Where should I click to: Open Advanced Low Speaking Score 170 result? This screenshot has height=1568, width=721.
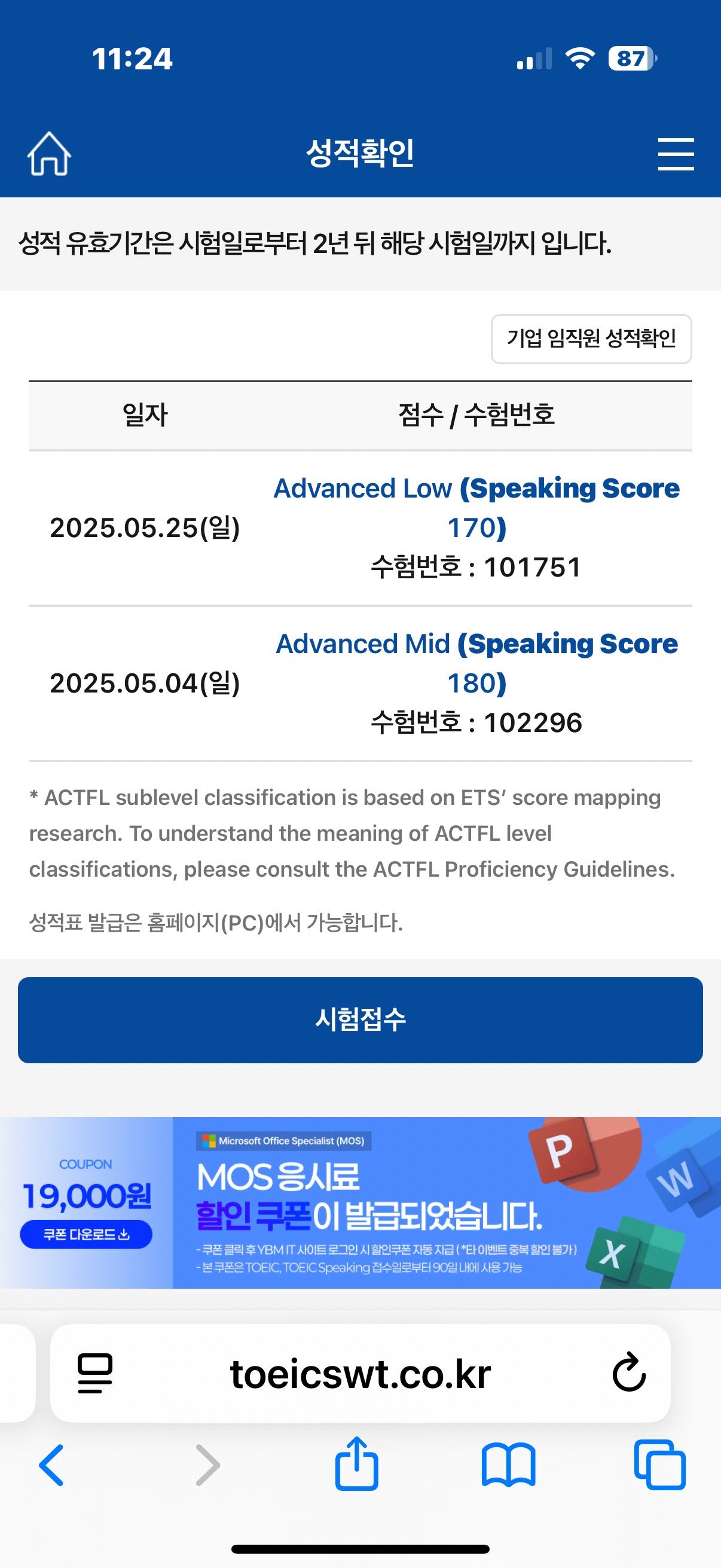tap(476, 507)
